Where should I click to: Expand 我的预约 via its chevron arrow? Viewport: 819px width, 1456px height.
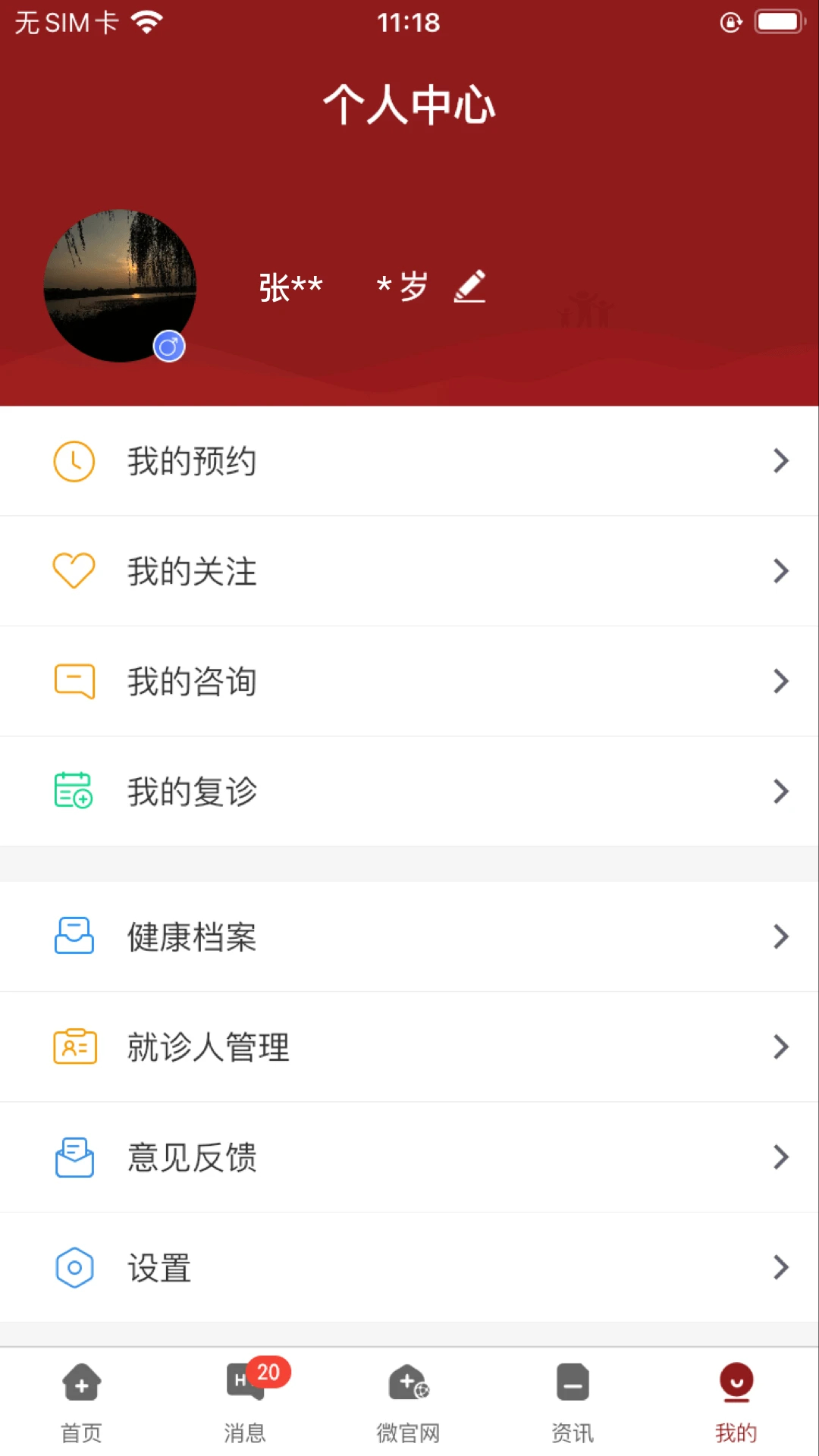[782, 460]
